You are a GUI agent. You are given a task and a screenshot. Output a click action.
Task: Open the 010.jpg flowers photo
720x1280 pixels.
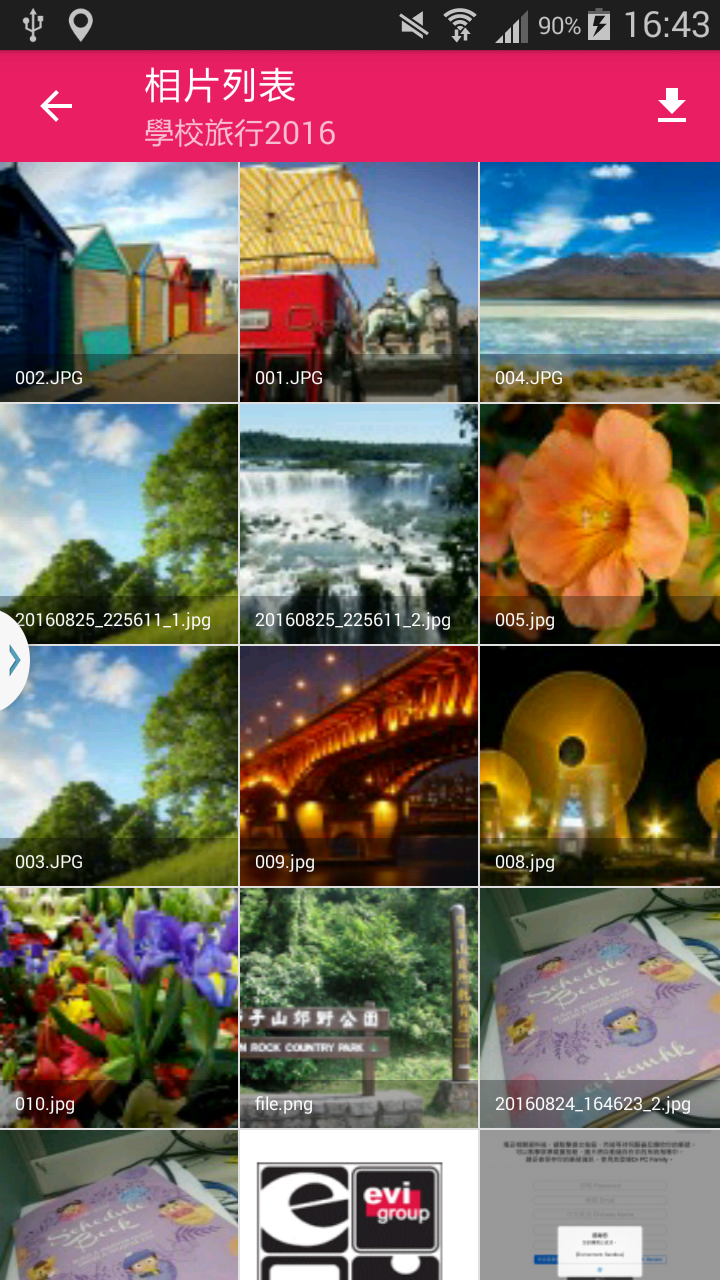click(x=119, y=1008)
